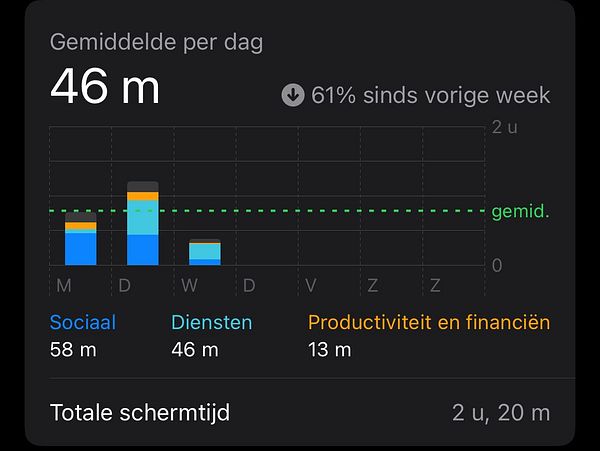This screenshot has width=600, height=451.
Task: Select Tuesday's tallest bar in the chart
Action: (143, 225)
